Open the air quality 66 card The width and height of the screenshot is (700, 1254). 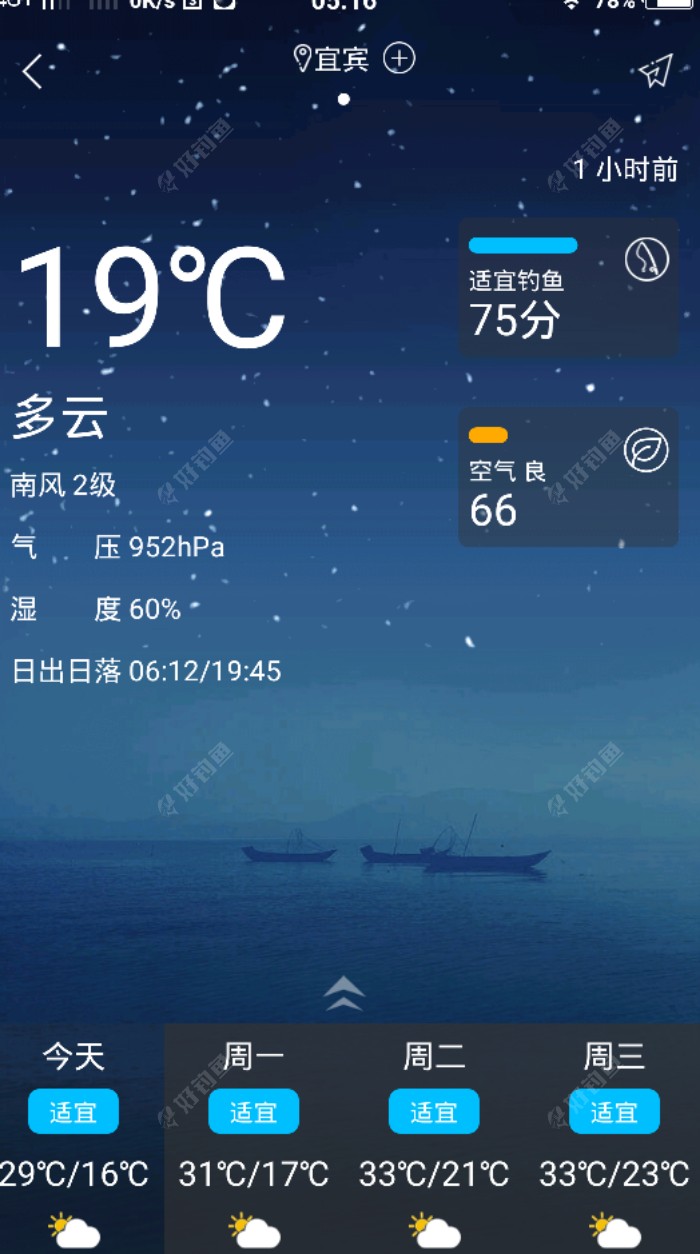click(568, 477)
